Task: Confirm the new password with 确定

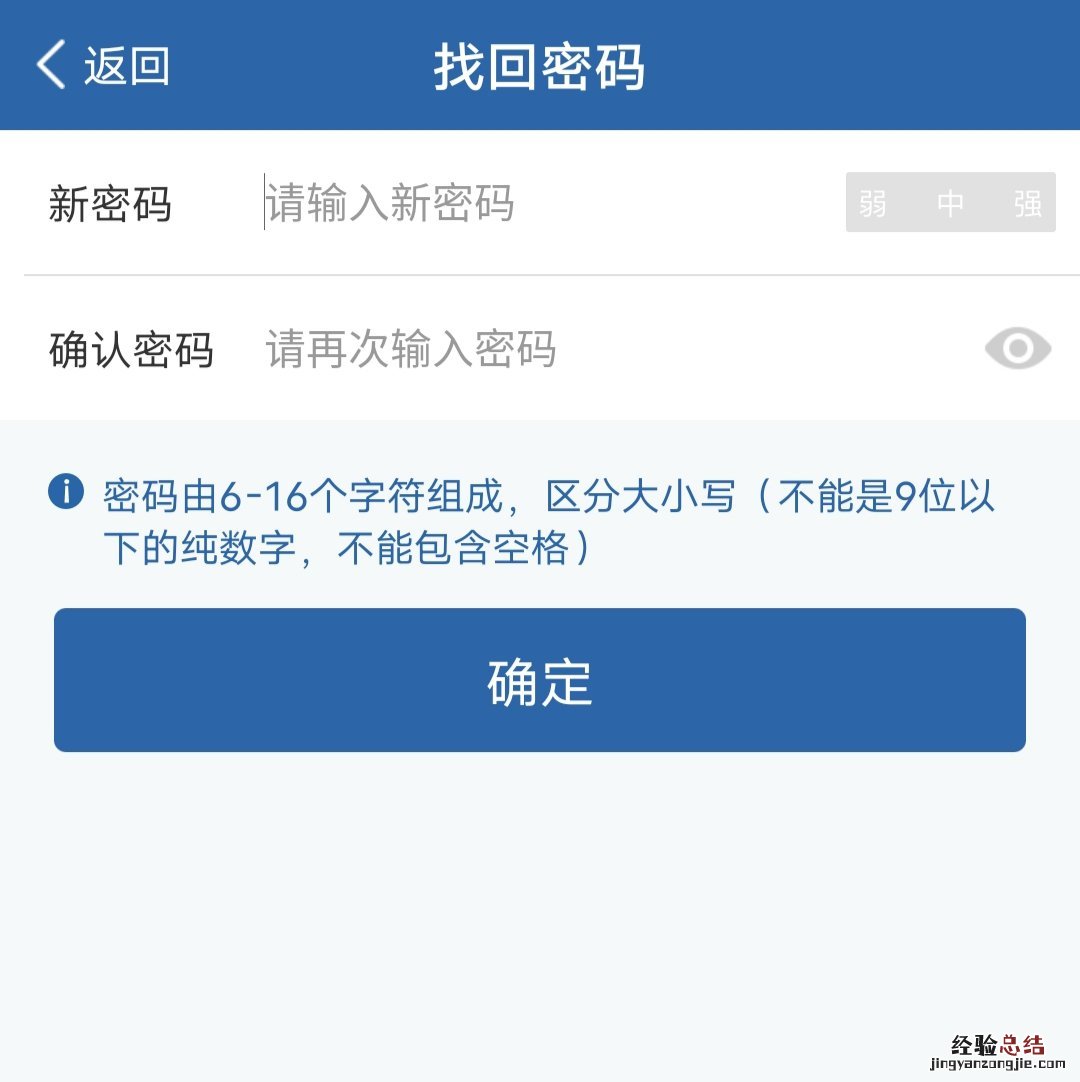Action: (540, 680)
